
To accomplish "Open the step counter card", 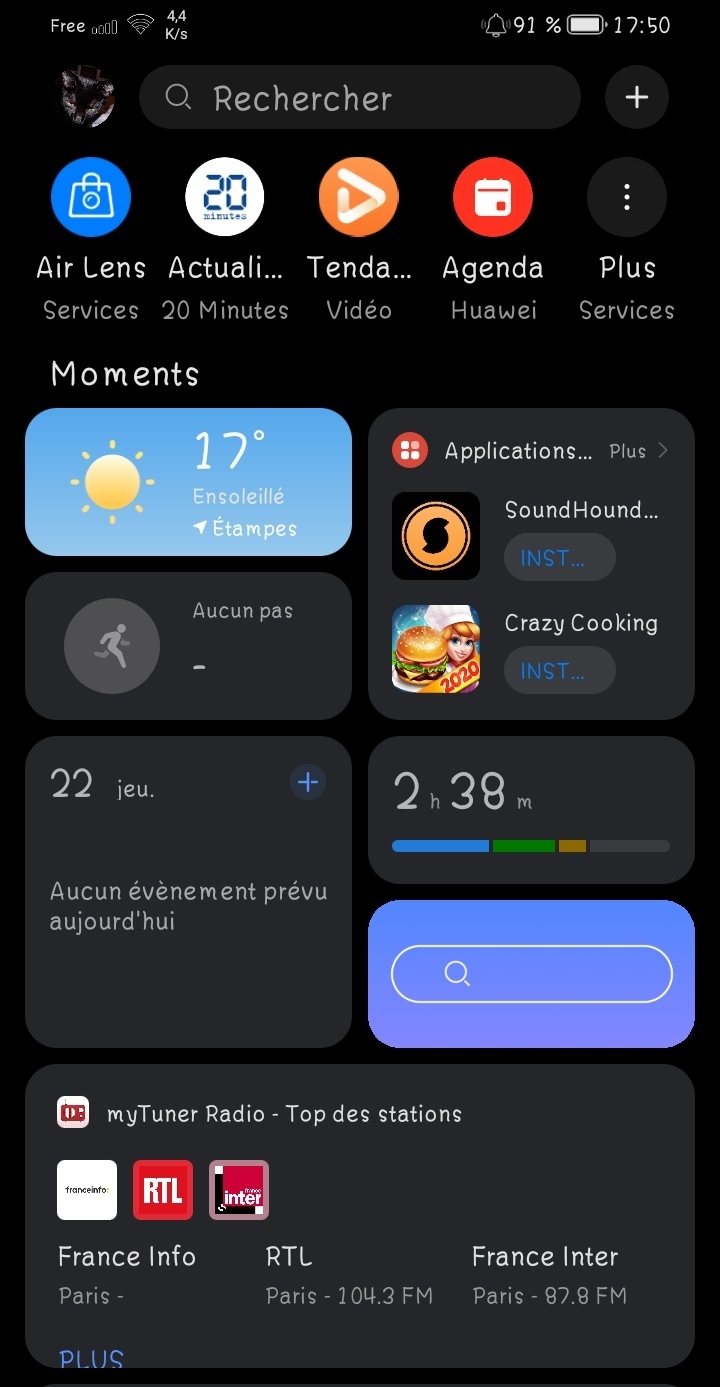I will [x=188, y=646].
